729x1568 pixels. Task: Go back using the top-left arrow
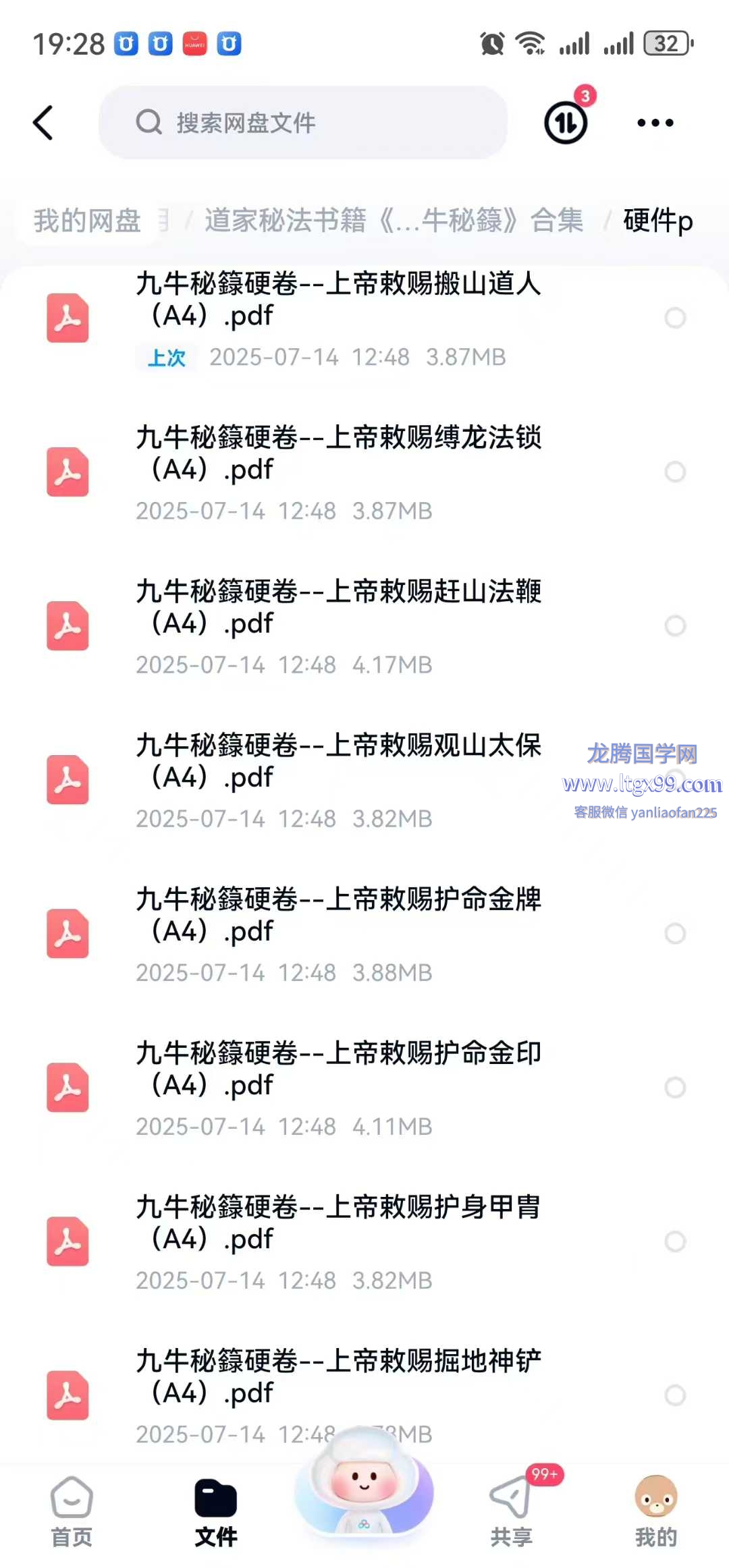tap(43, 123)
